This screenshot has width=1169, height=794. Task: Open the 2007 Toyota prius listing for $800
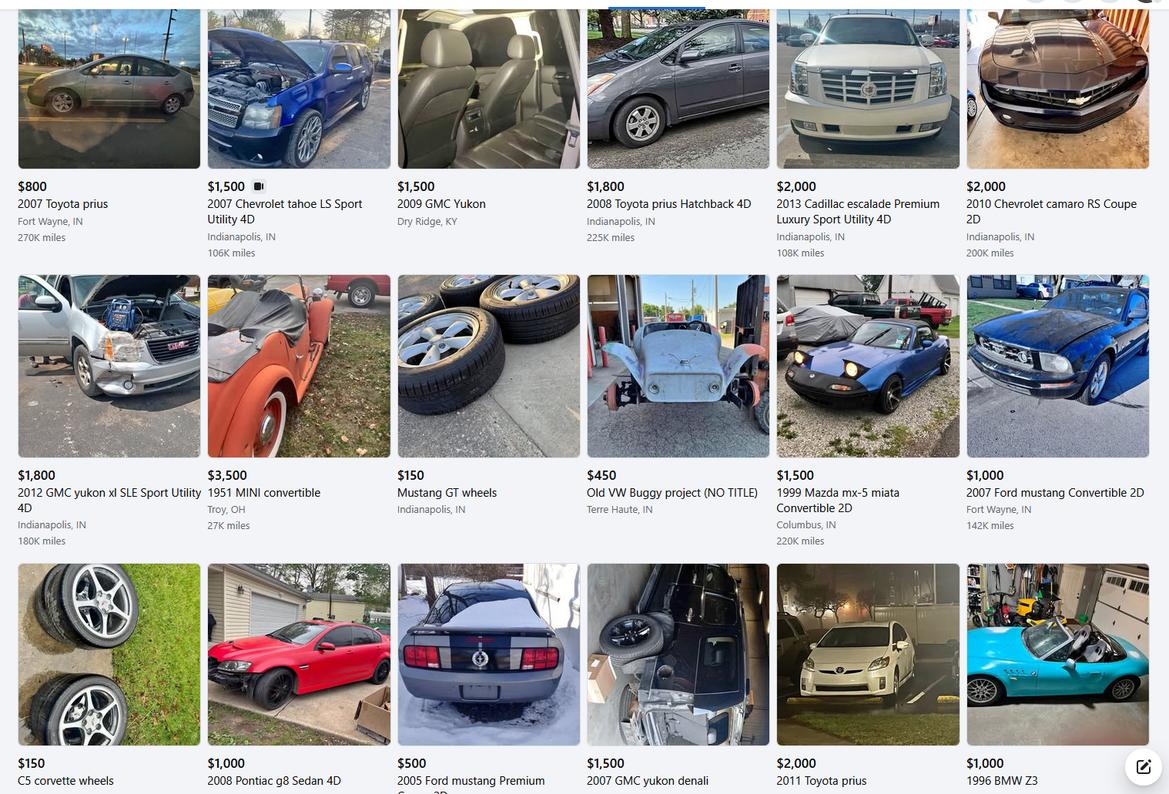point(109,90)
